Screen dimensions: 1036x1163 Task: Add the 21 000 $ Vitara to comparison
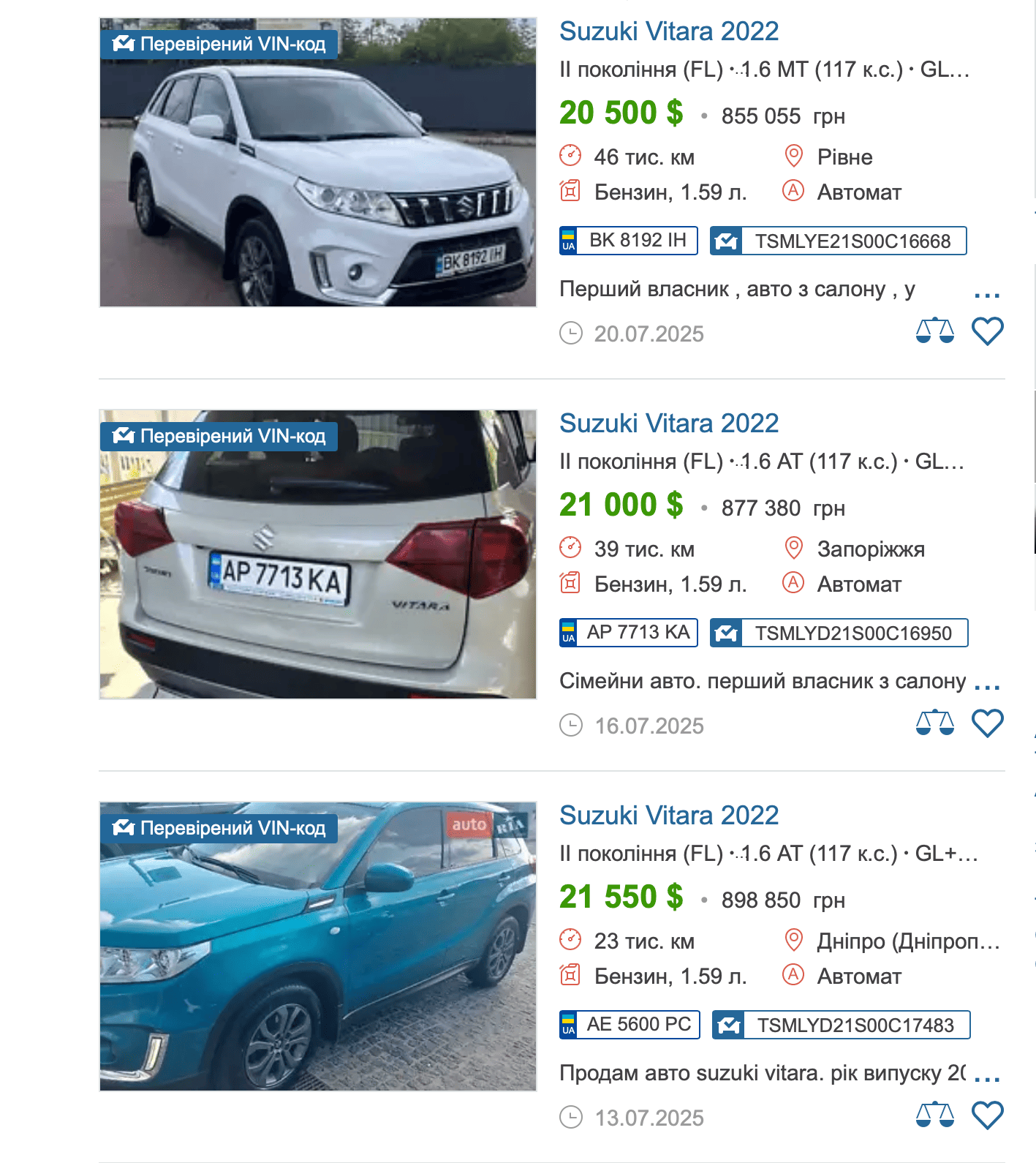click(x=934, y=723)
